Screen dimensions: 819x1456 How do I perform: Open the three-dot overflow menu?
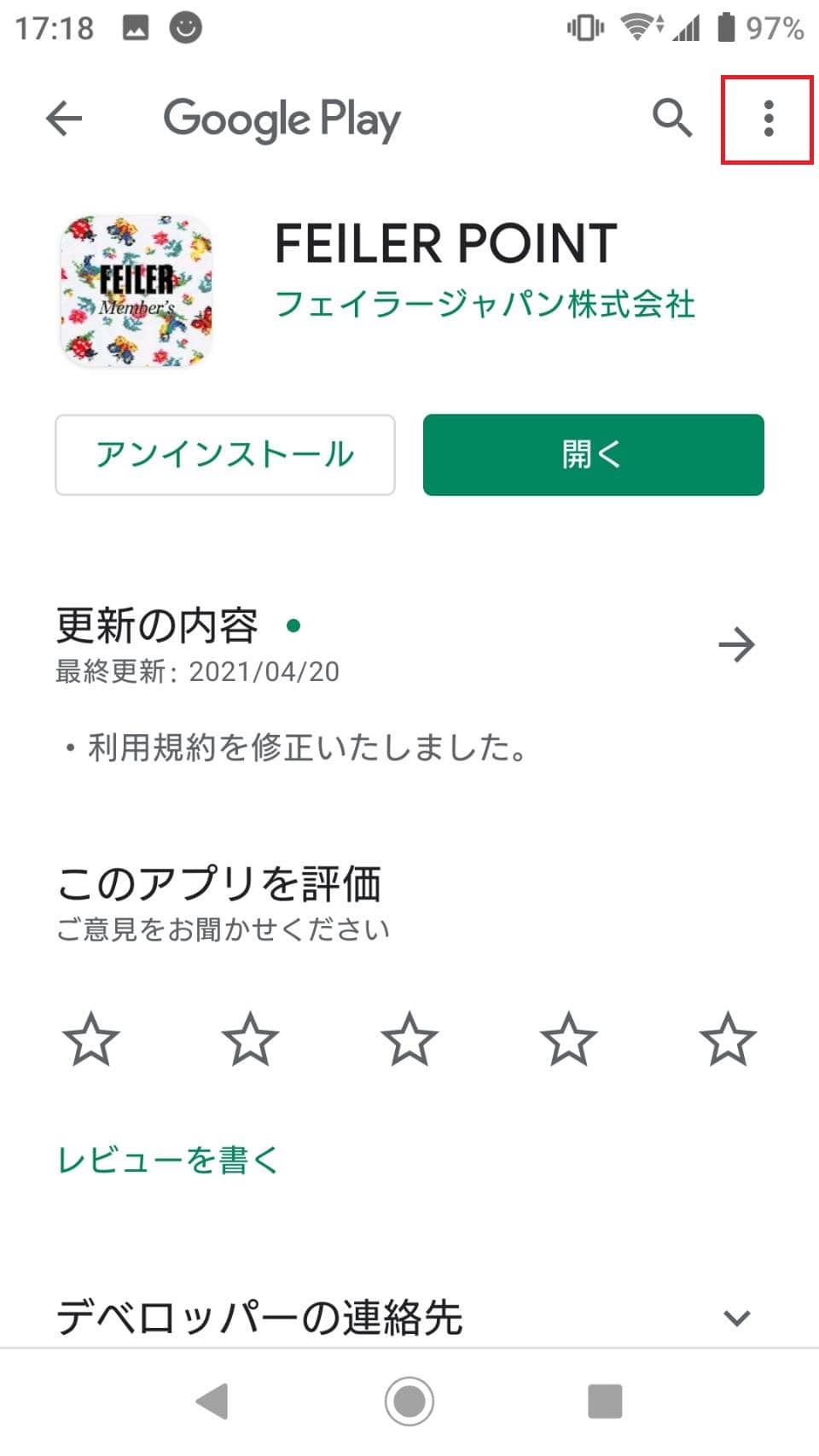(768, 119)
